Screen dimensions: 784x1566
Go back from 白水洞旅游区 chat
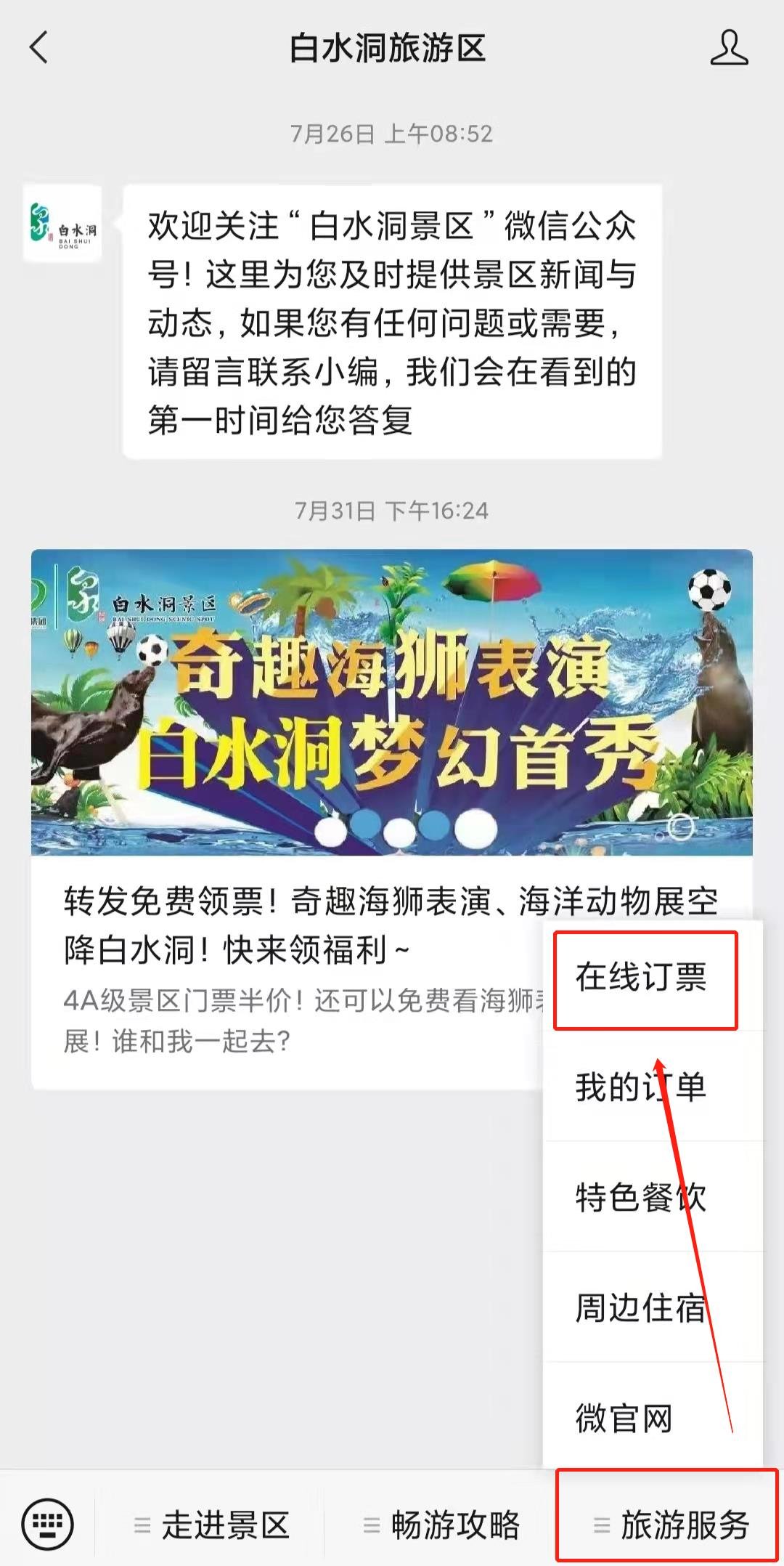point(39,48)
